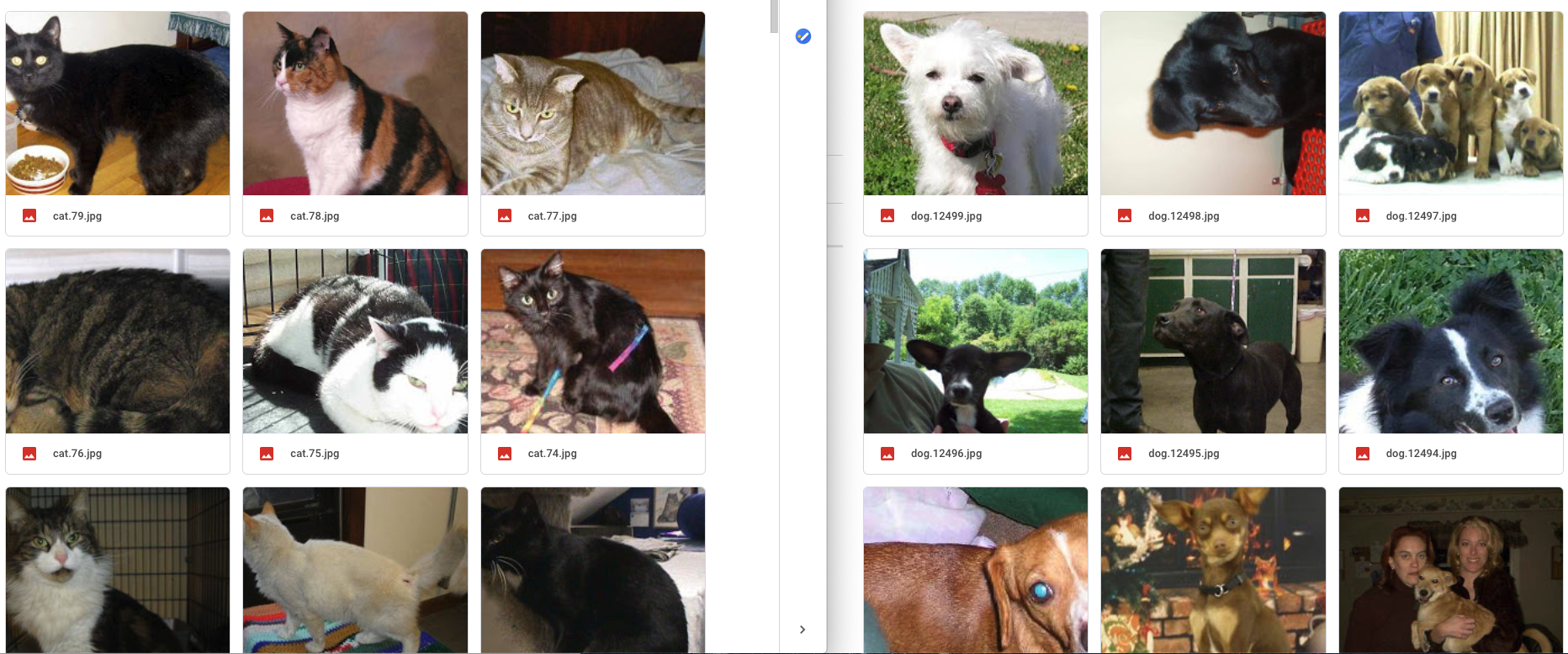Open the cat.78.jpg image tile
This screenshot has height=654, width=1568.
[355, 104]
